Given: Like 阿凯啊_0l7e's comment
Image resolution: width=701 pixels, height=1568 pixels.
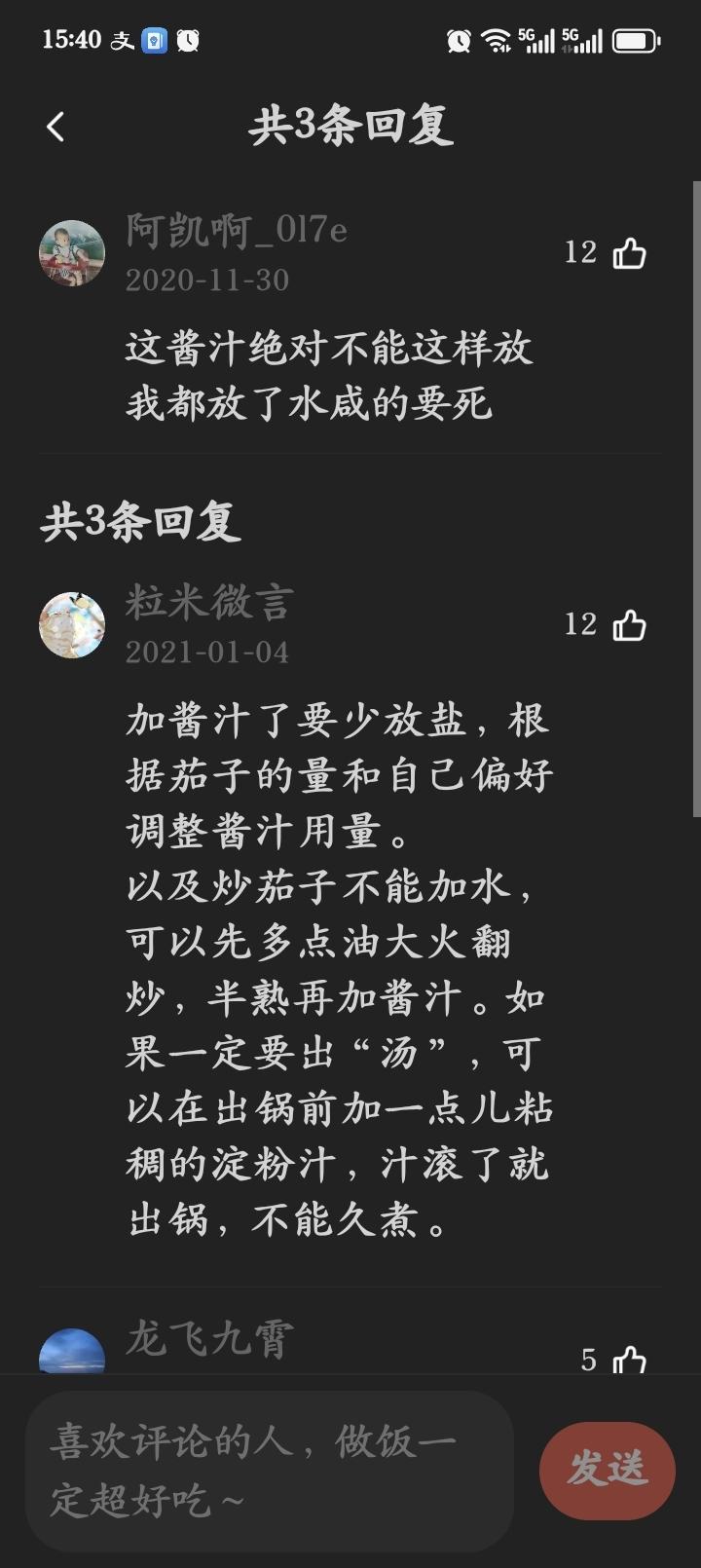Looking at the screenshot, I should click(x=629, y=253).
